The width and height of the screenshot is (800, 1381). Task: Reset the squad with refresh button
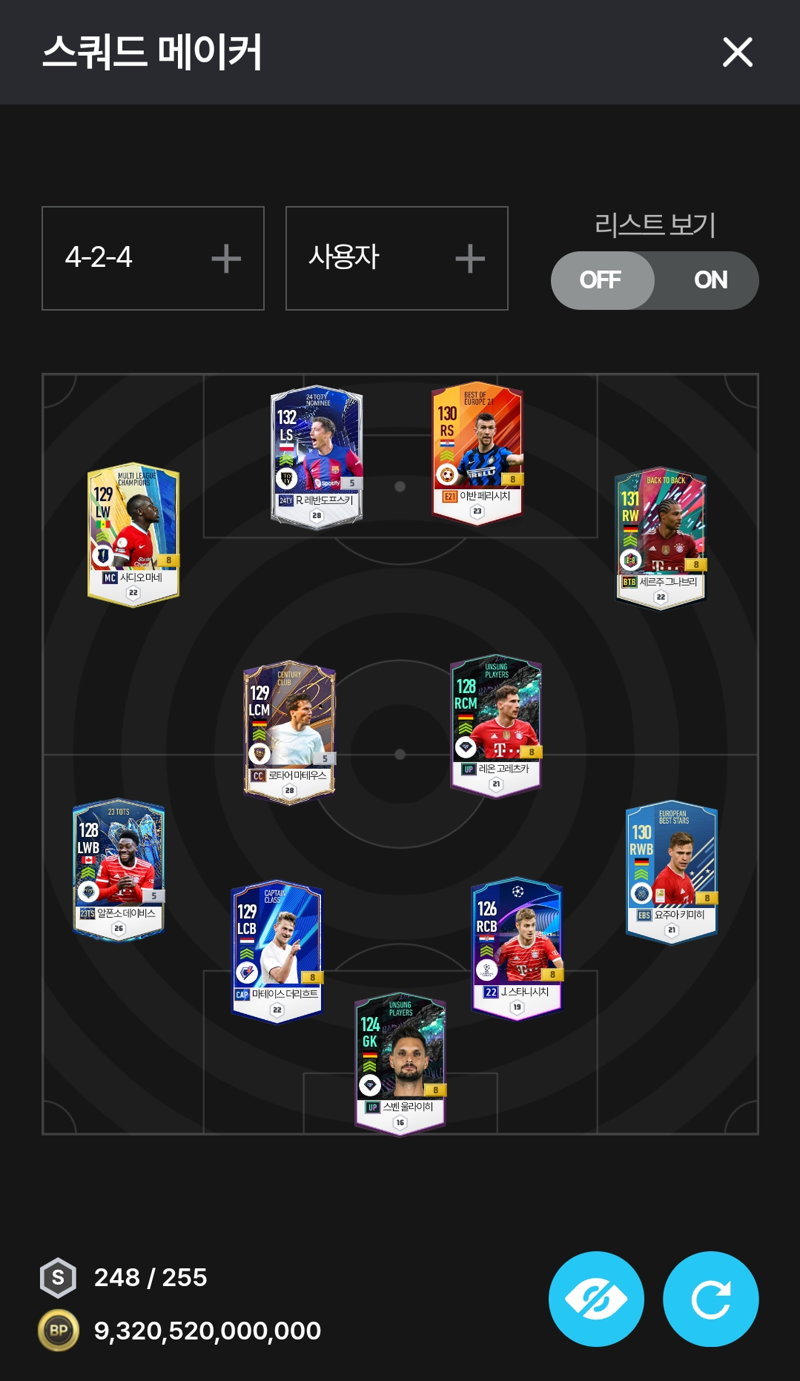[x=710, y=1299]
